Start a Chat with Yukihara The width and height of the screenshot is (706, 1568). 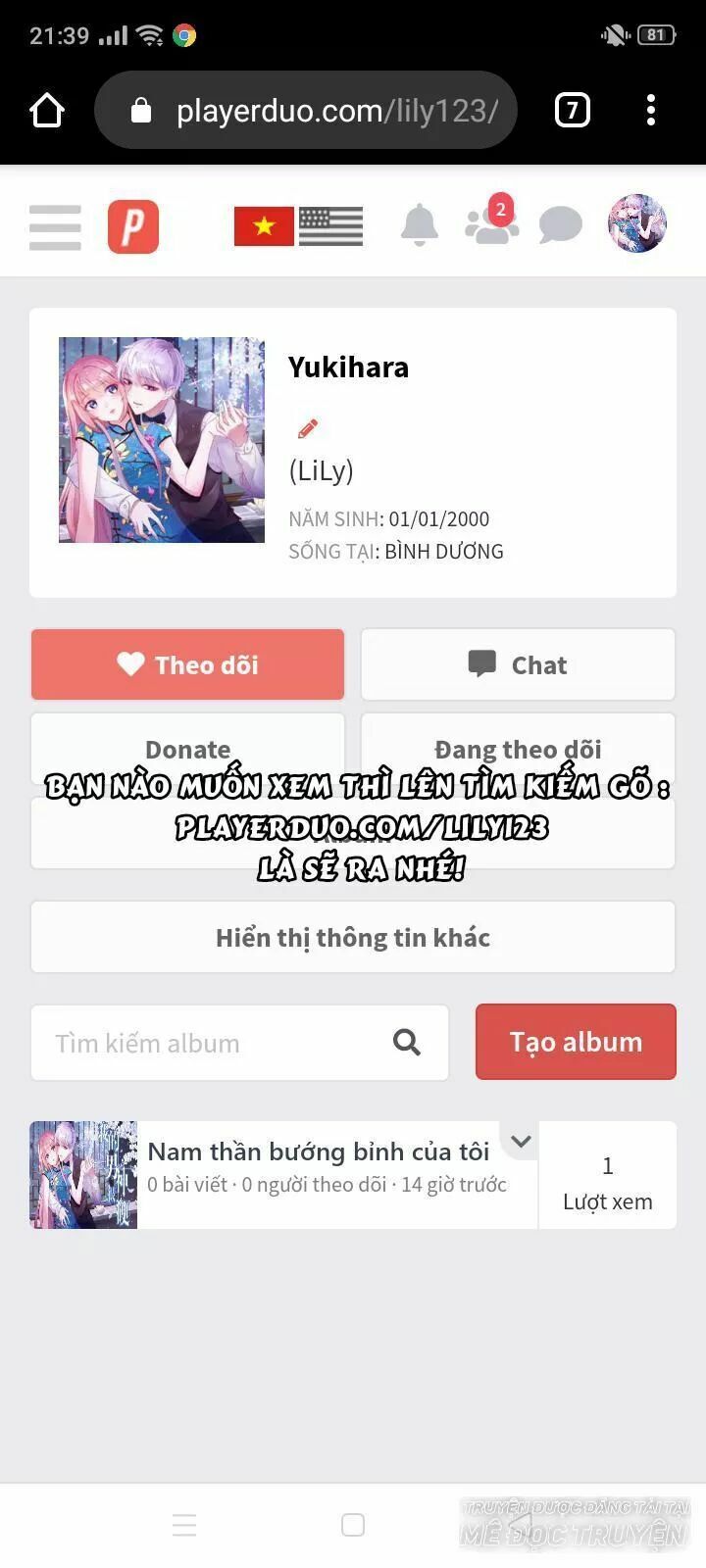pyautogui.click(x=518, y=664)
